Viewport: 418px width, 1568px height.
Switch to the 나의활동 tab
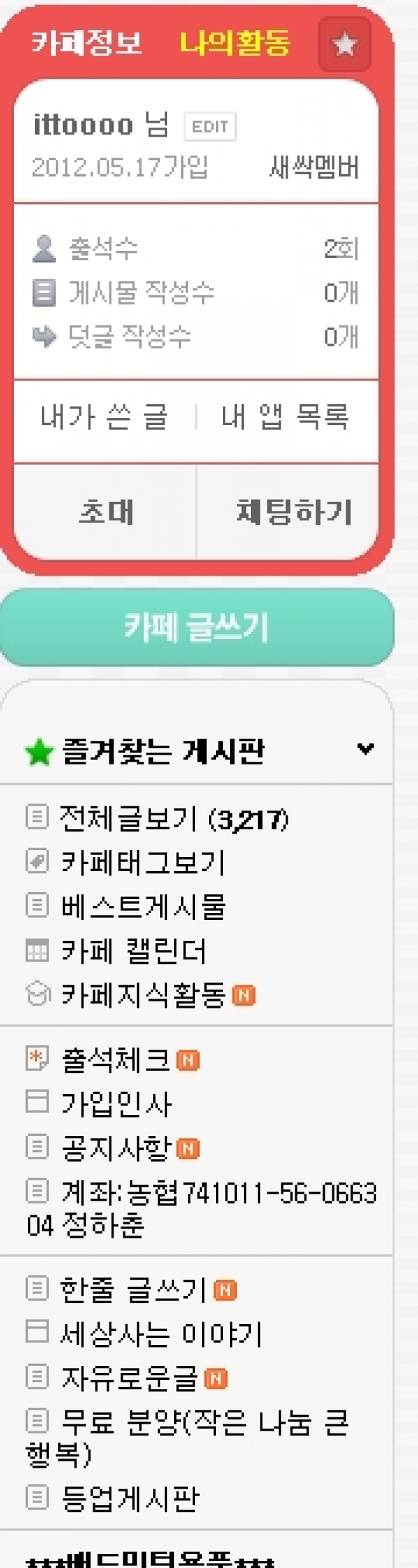coord(235,43)
